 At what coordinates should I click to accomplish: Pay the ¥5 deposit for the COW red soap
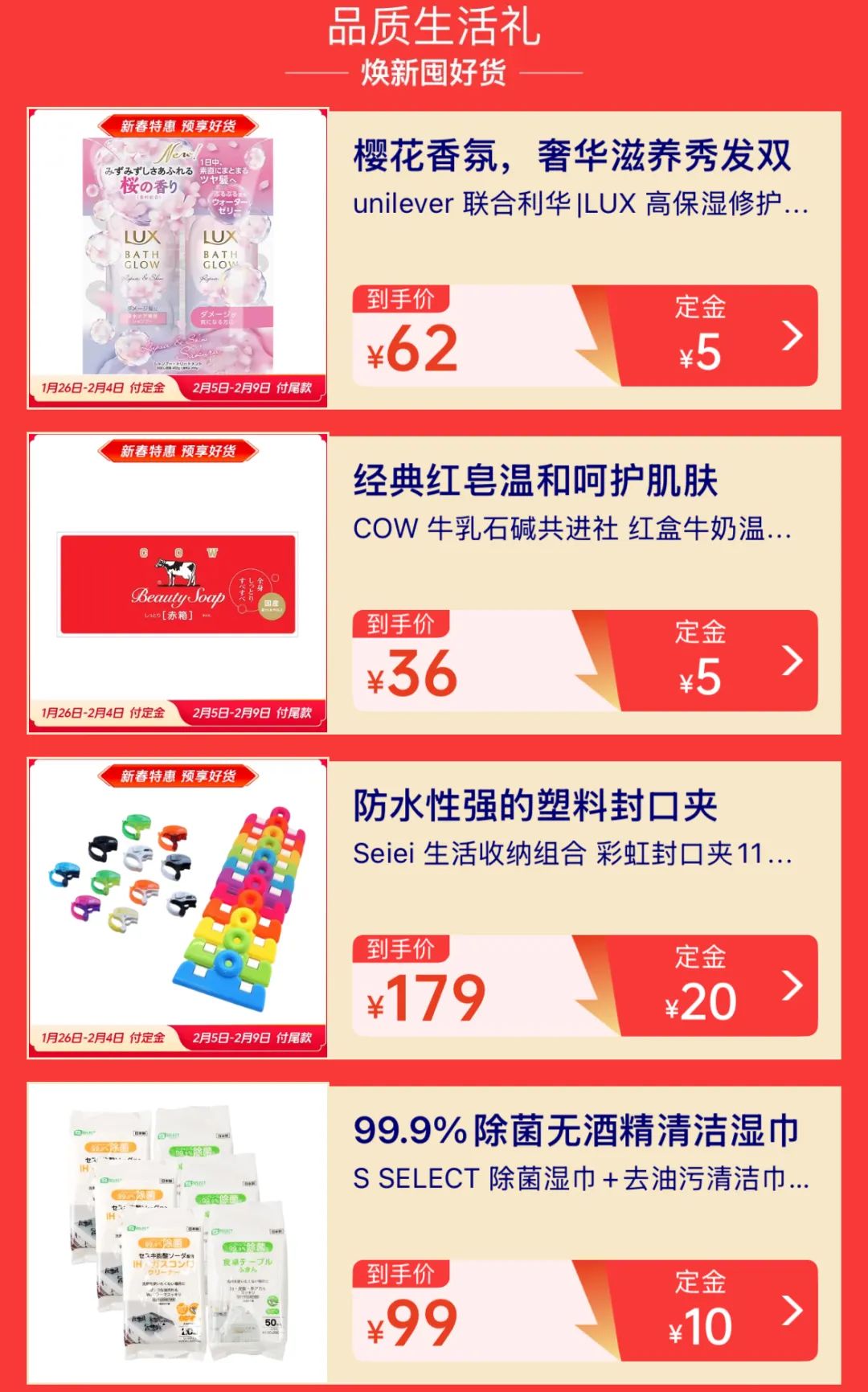click(x=711, y=661)
